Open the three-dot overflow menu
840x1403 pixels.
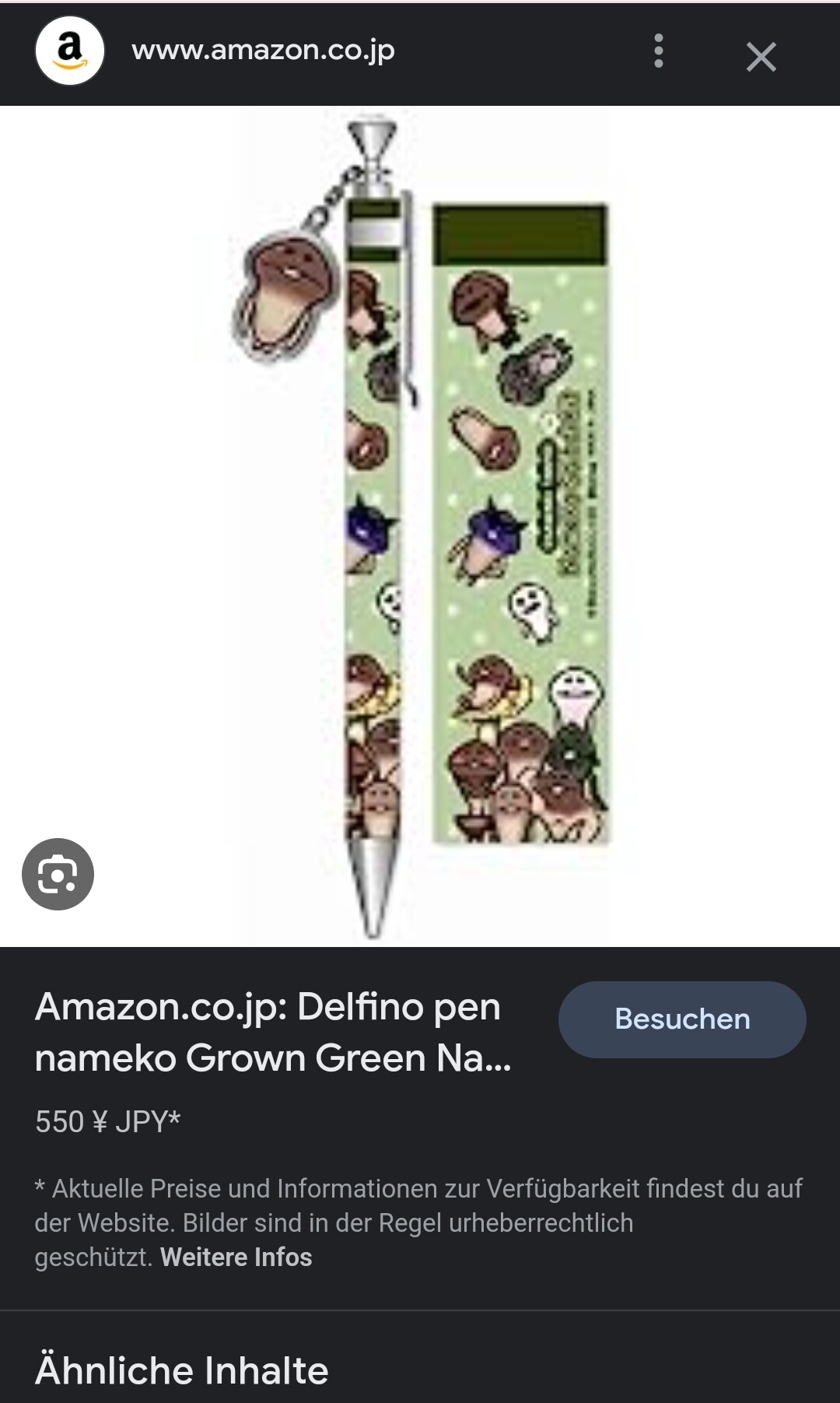[659, 51]
